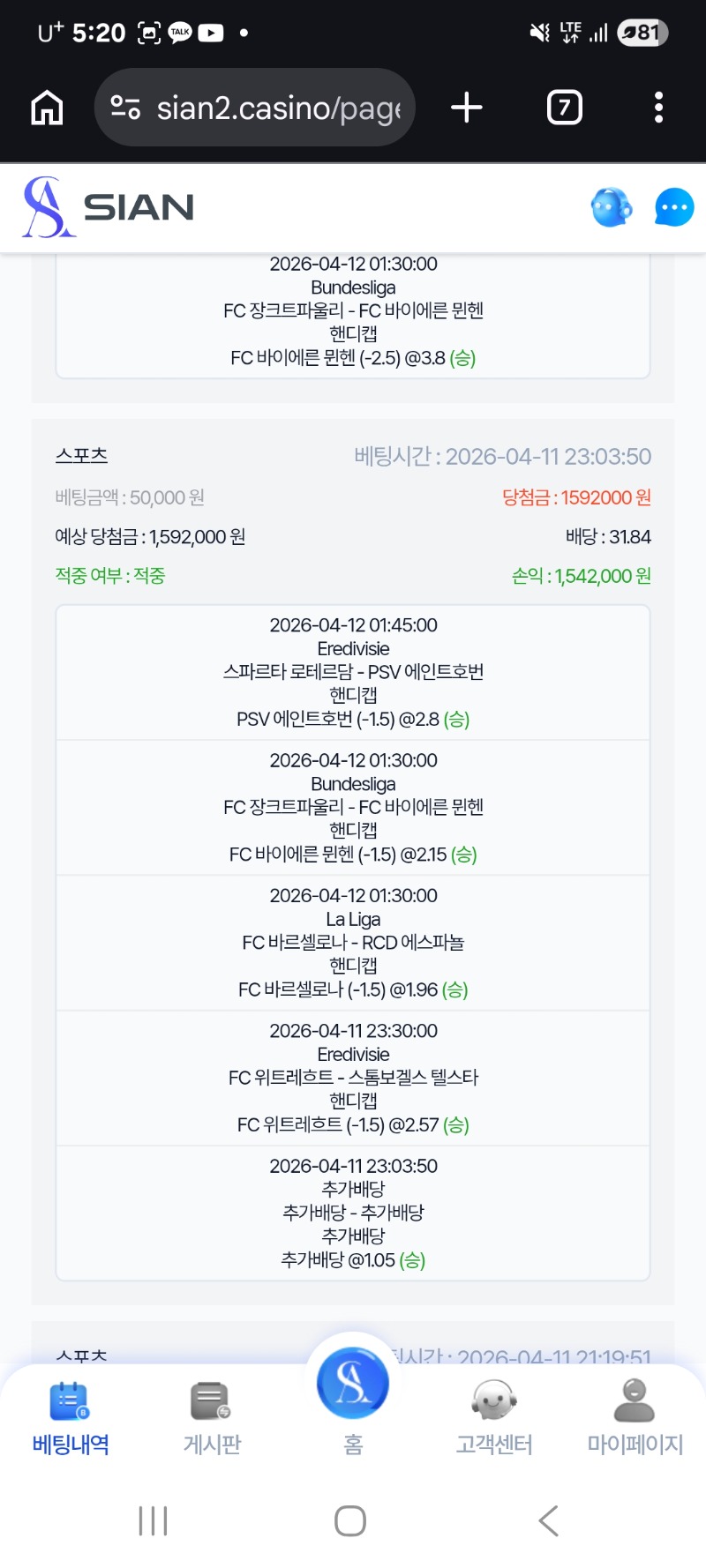Open the browser overflow menu

(x=658, y=108)
